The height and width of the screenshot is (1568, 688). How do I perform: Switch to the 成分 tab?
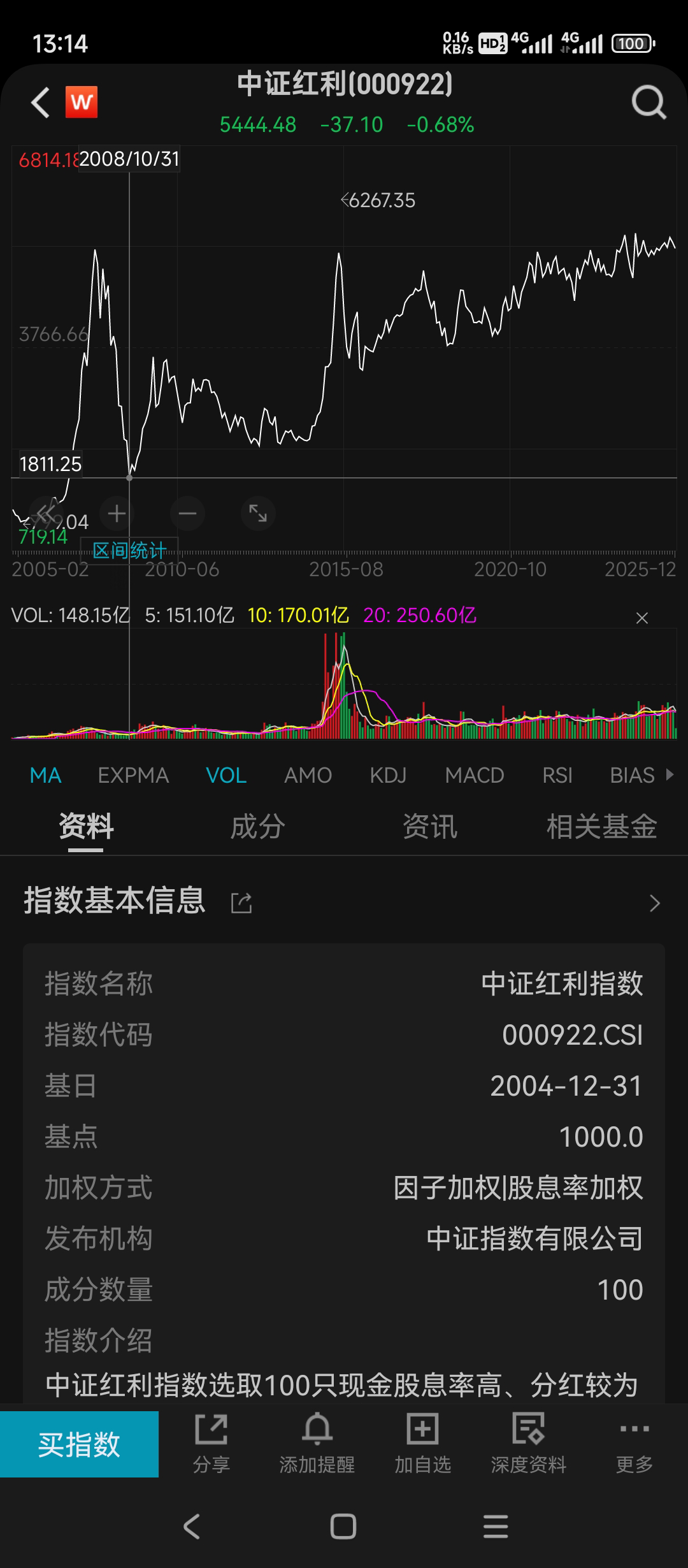(x=257, y=827)
